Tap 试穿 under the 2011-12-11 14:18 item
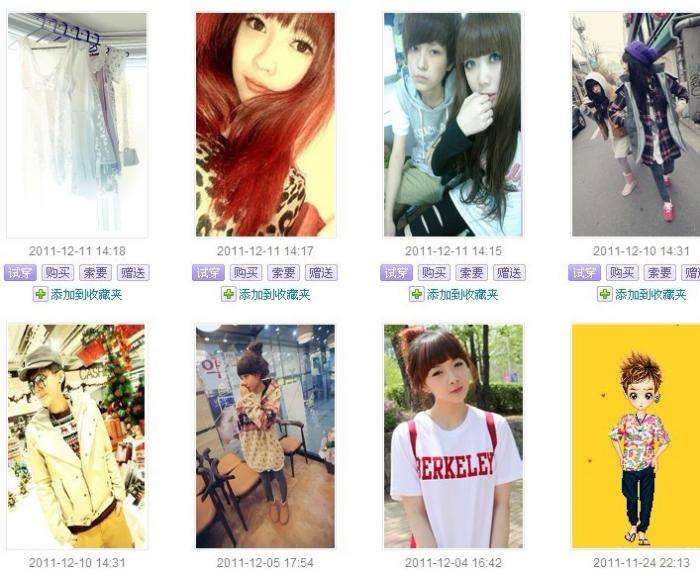 click(21, 273)
